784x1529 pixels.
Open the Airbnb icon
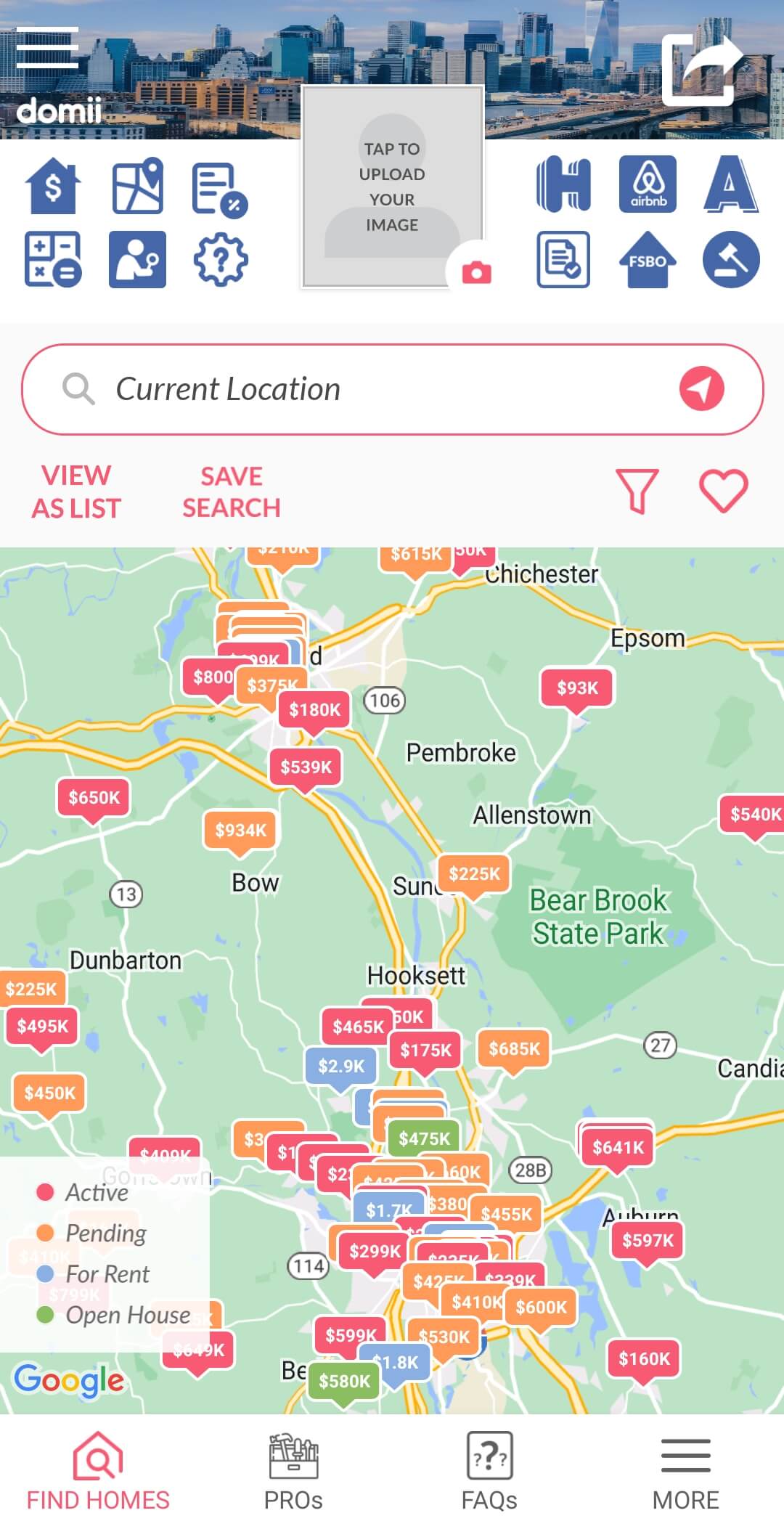point(648,184)
